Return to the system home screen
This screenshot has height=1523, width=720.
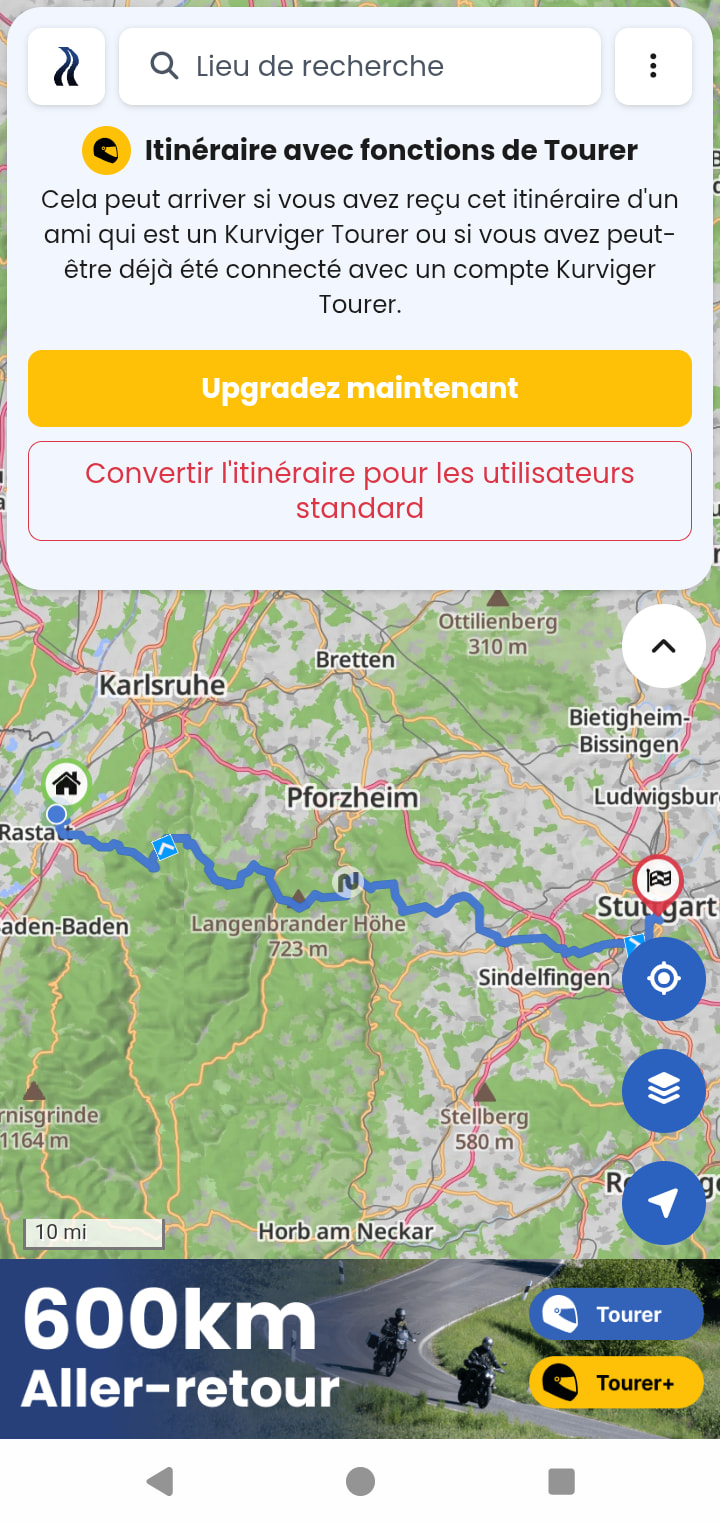(x=360, y=1481)
